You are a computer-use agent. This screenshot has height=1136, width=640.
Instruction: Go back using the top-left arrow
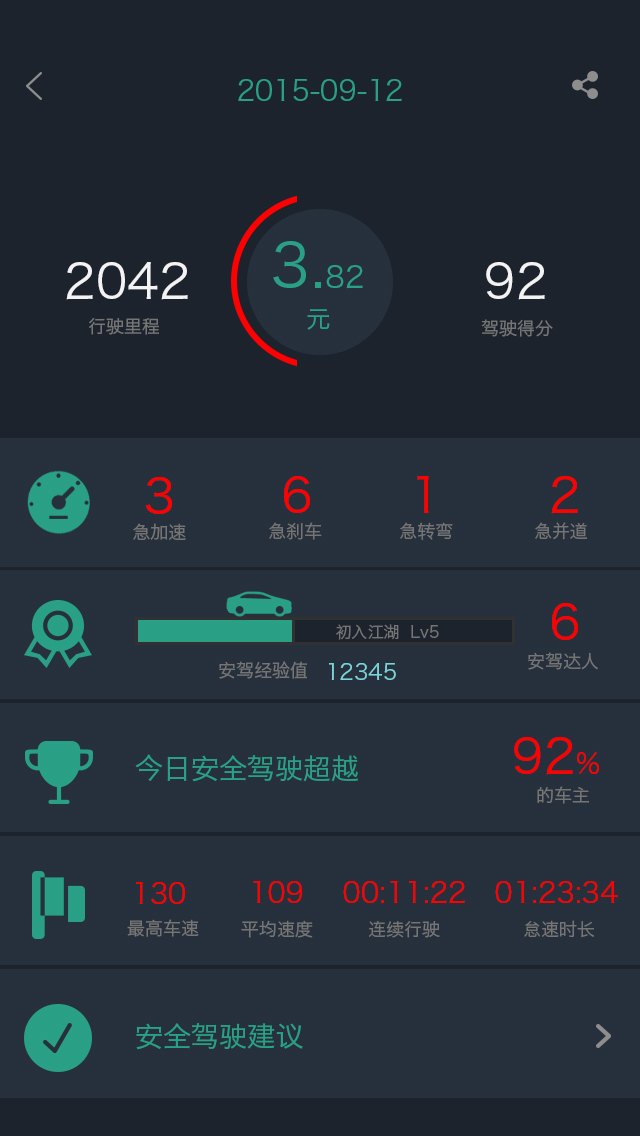point(35,87)
